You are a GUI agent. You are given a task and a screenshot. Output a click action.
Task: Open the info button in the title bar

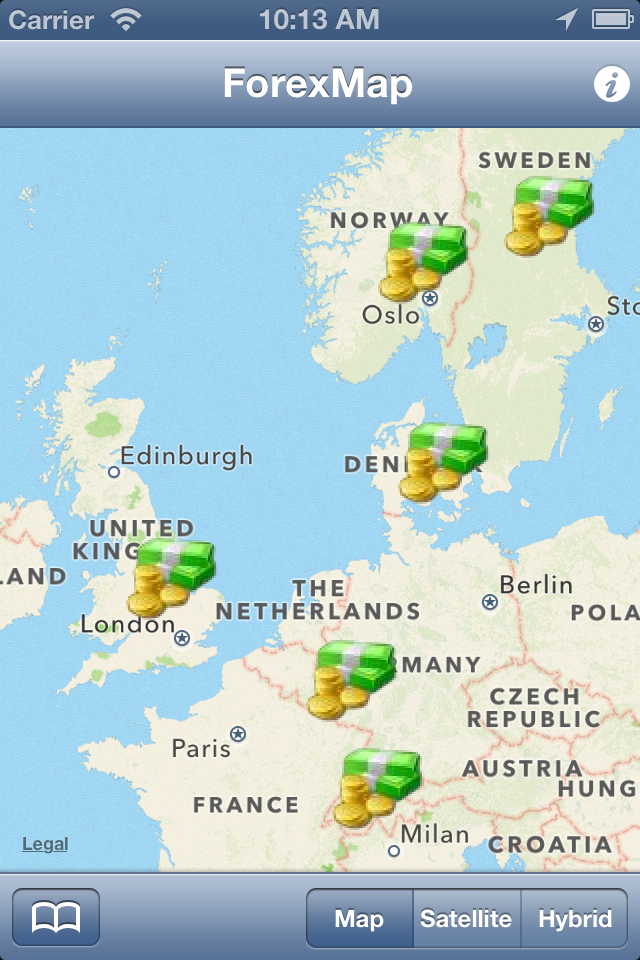click(611, 84)
